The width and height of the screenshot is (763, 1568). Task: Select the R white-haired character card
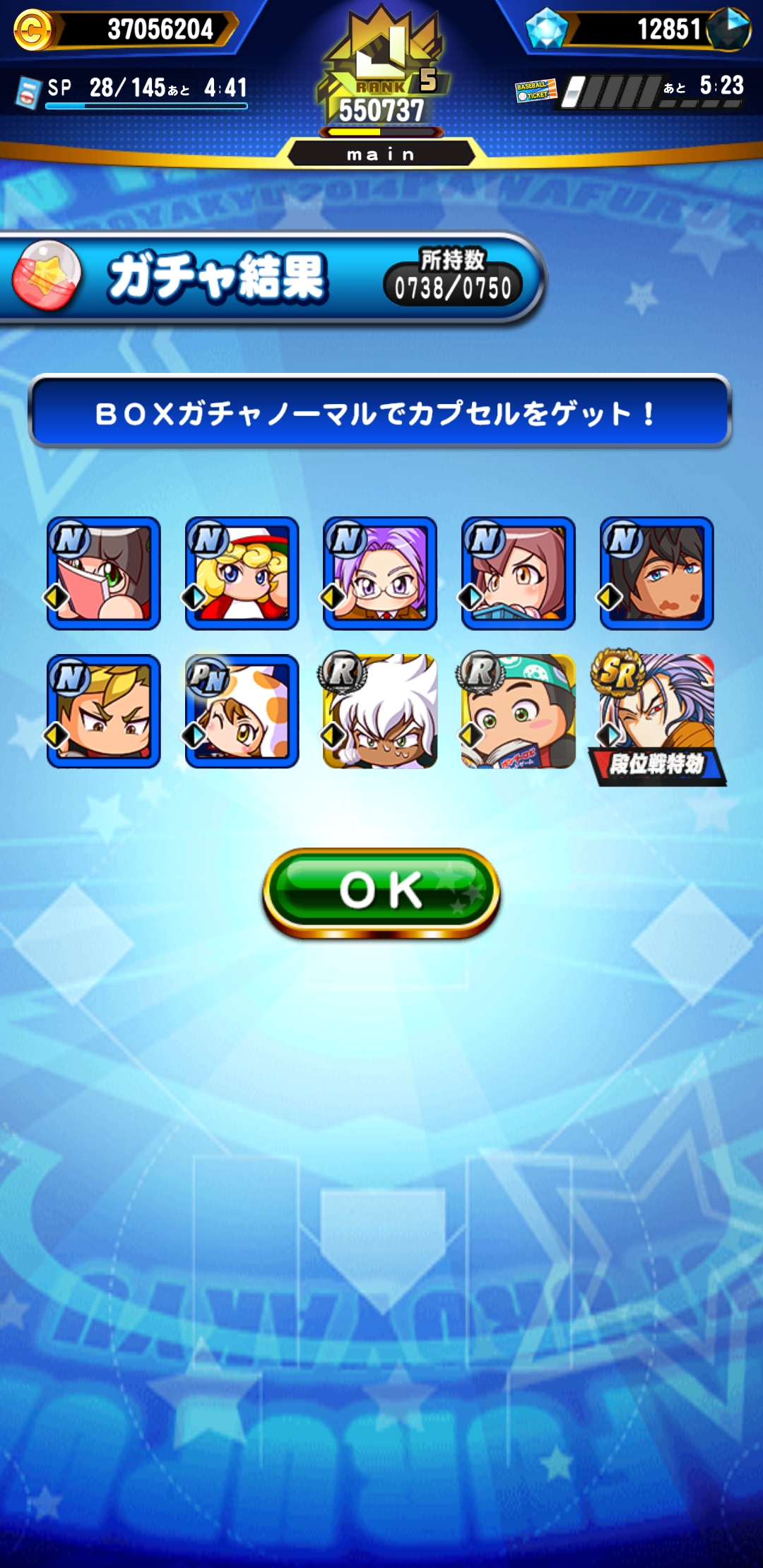(x=380, y=712)
